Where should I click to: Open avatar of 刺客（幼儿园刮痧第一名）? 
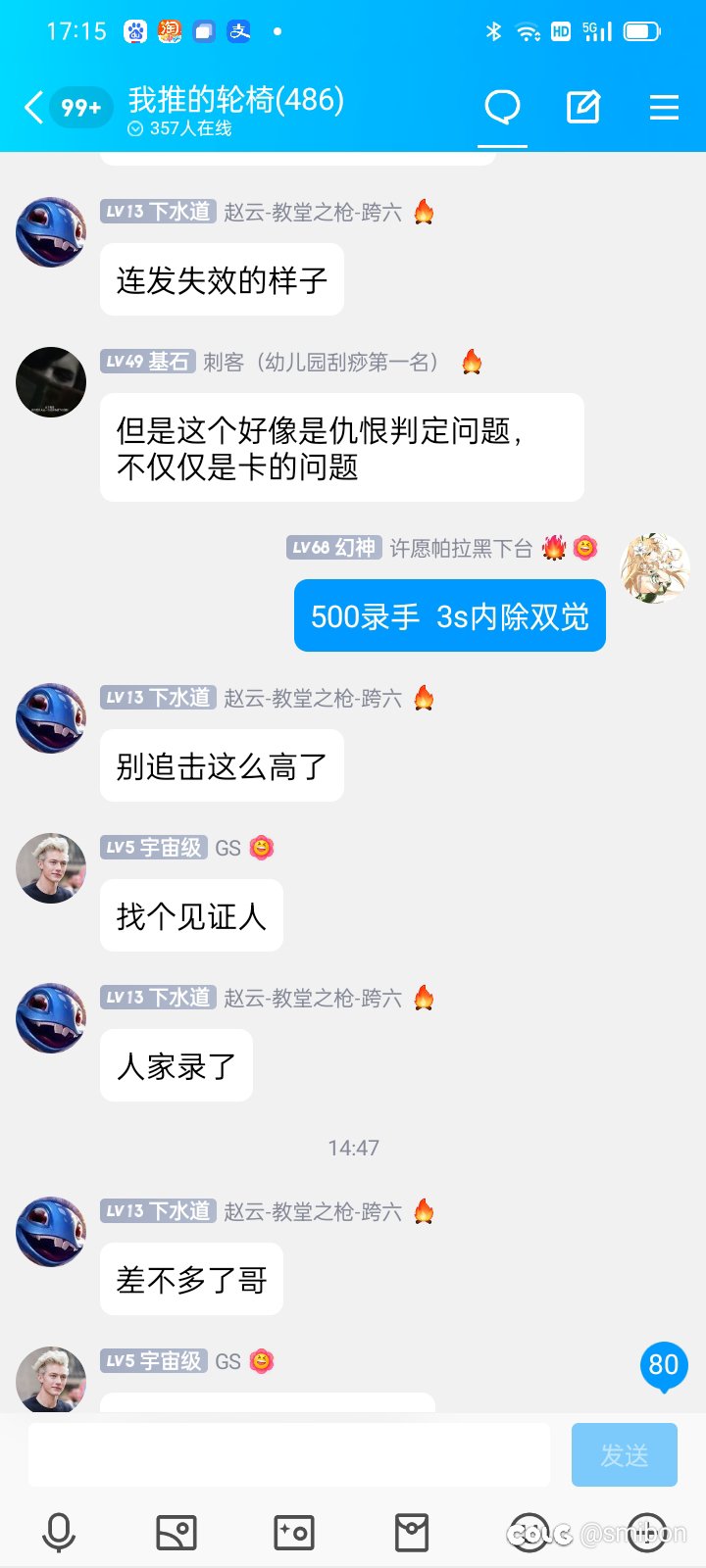tap(51, 382)
